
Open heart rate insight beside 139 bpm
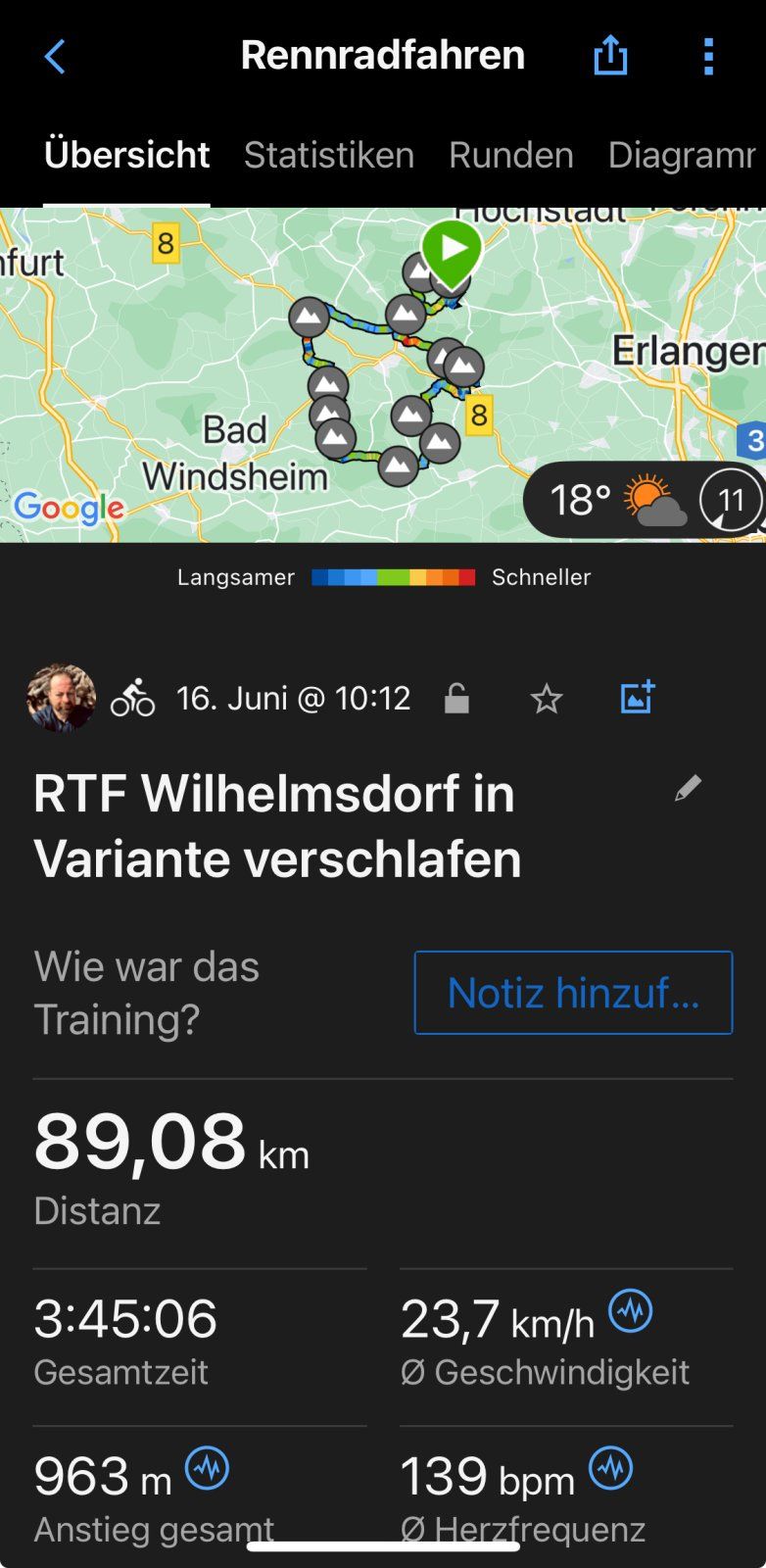click(x=610, y=1468)
